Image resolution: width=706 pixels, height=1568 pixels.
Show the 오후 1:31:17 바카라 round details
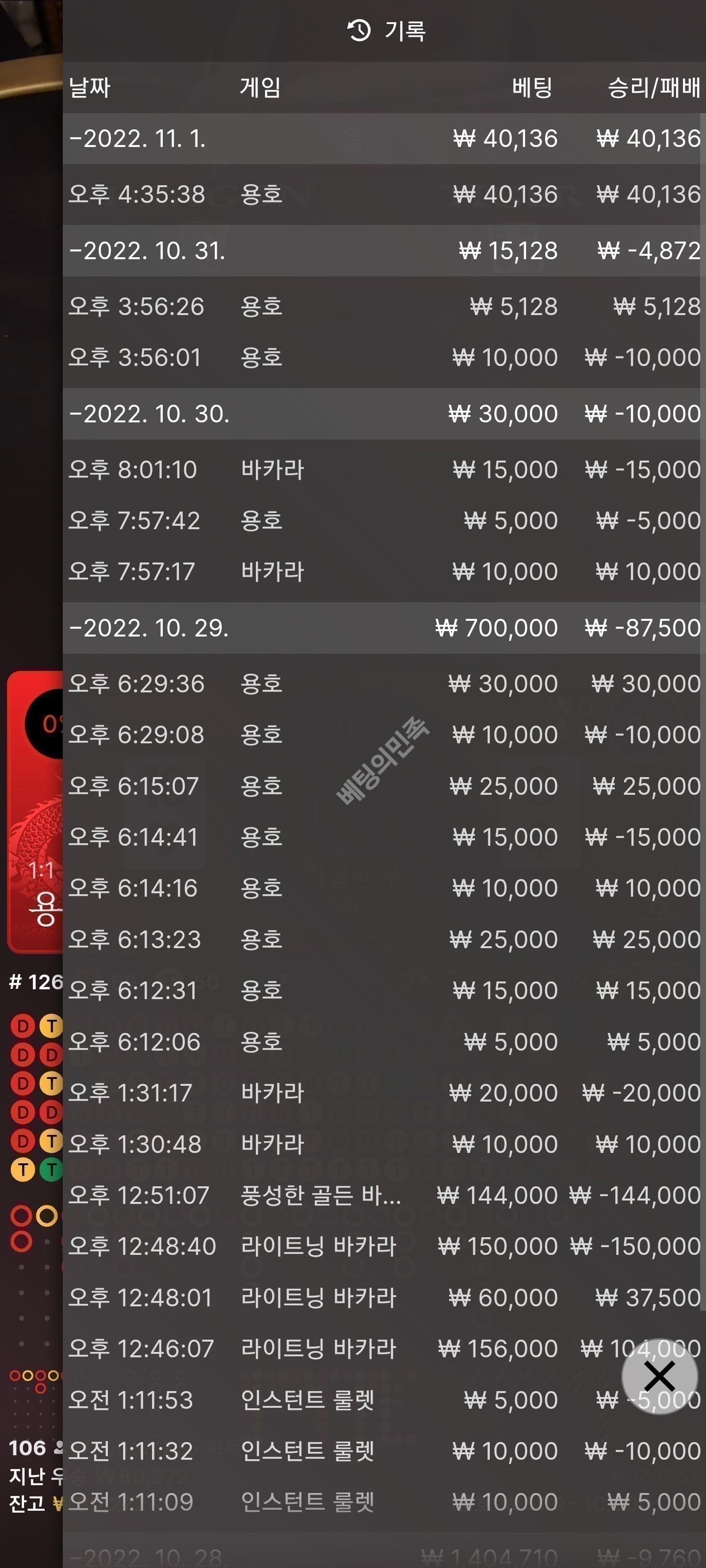(384, 1093)
